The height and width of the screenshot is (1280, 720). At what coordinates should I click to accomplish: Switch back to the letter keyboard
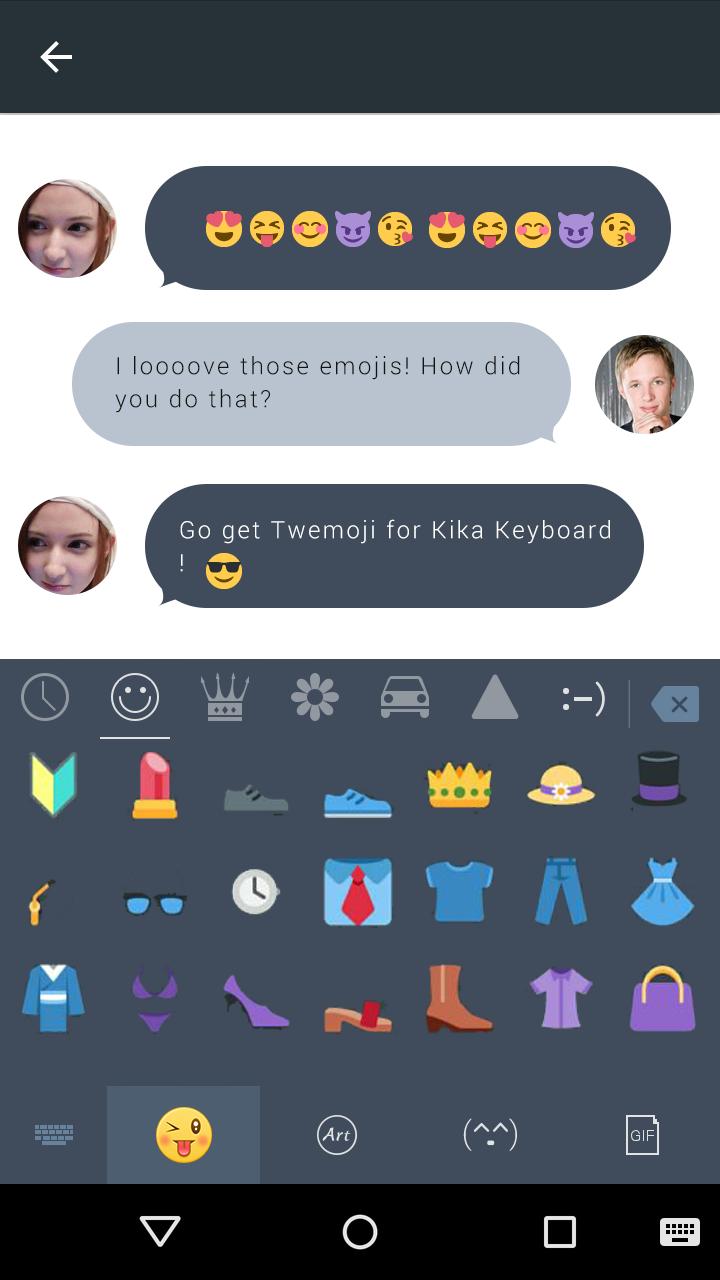pyautogui.click(x=54, y=1134)
